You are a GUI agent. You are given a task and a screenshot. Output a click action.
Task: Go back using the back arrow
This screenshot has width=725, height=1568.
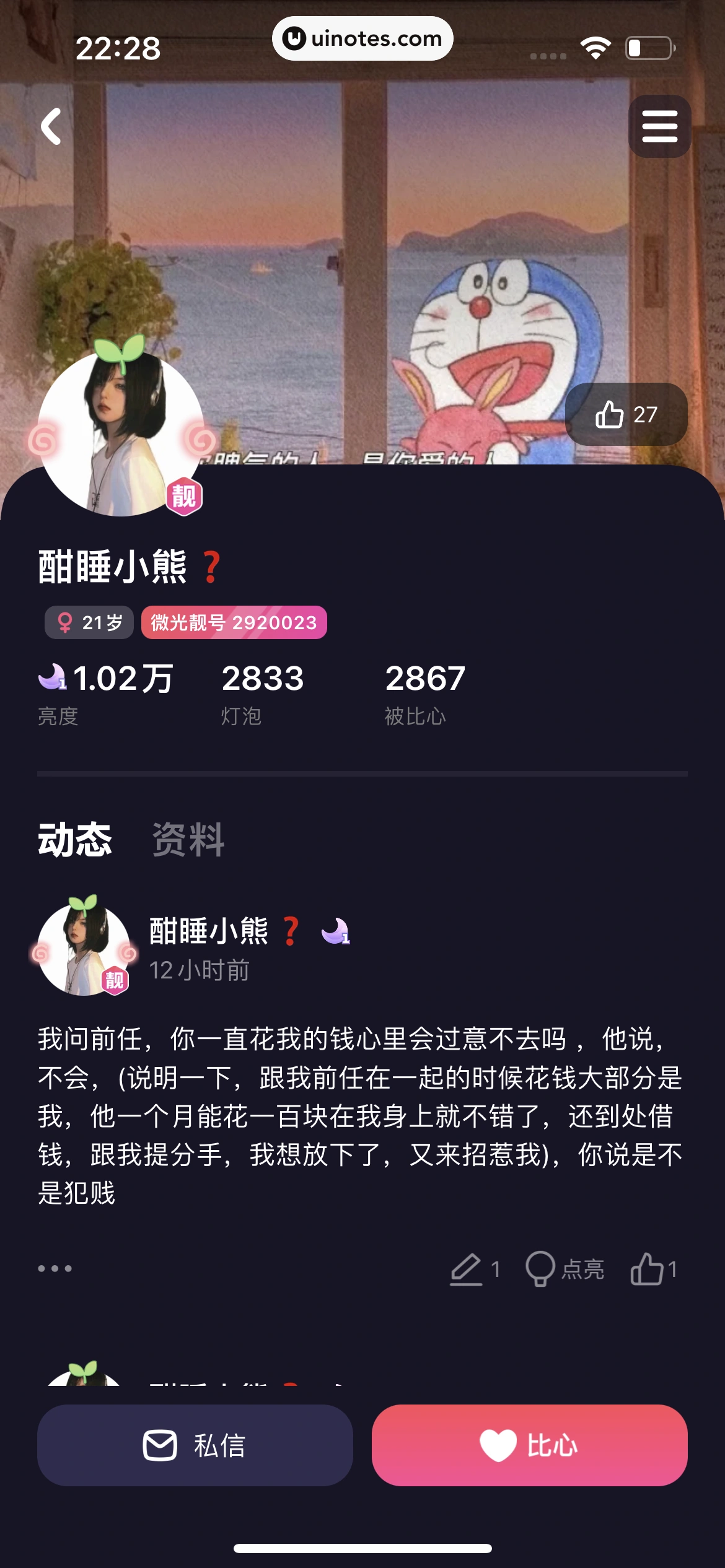pyautogui.click(x=51, y=126)
